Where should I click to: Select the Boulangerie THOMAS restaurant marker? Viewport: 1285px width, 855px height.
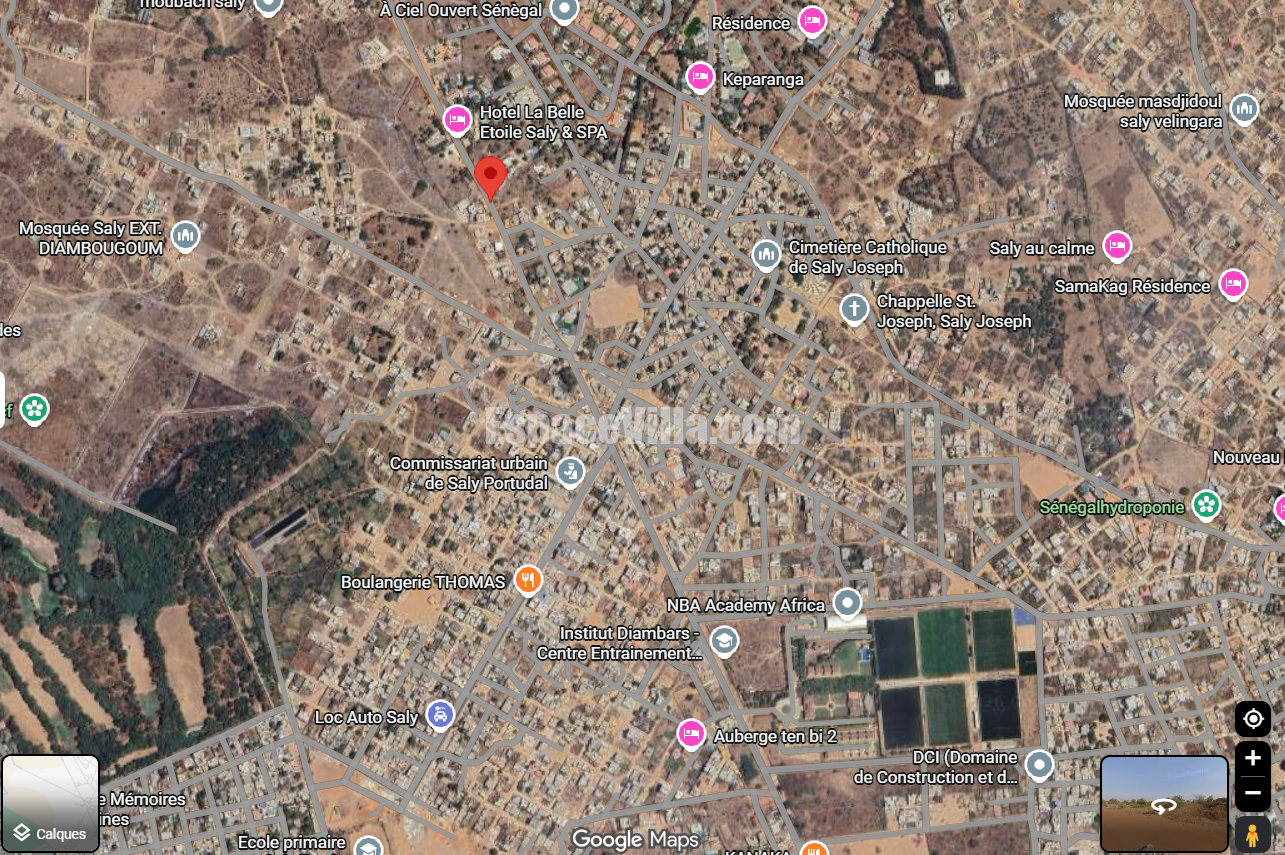coord(528,580)
